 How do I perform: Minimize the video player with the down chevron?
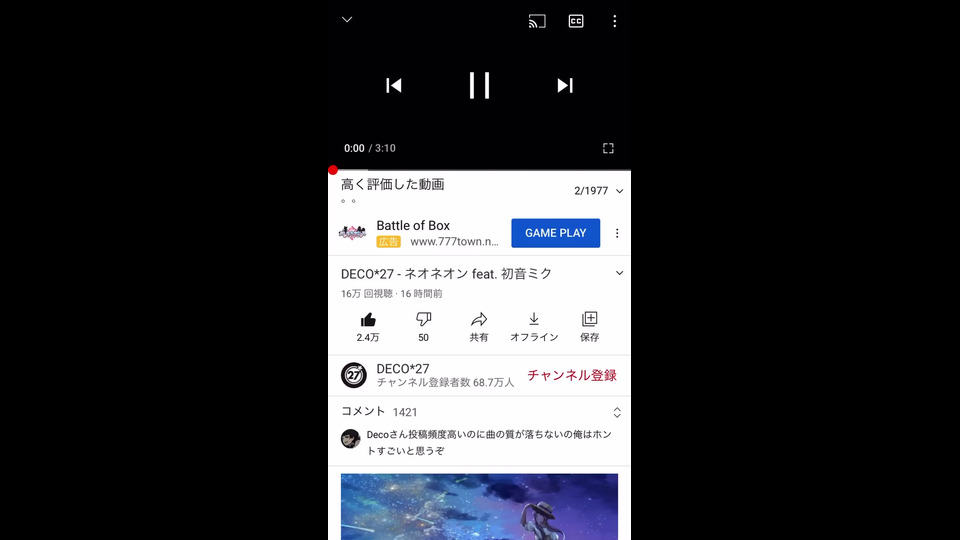347,20
